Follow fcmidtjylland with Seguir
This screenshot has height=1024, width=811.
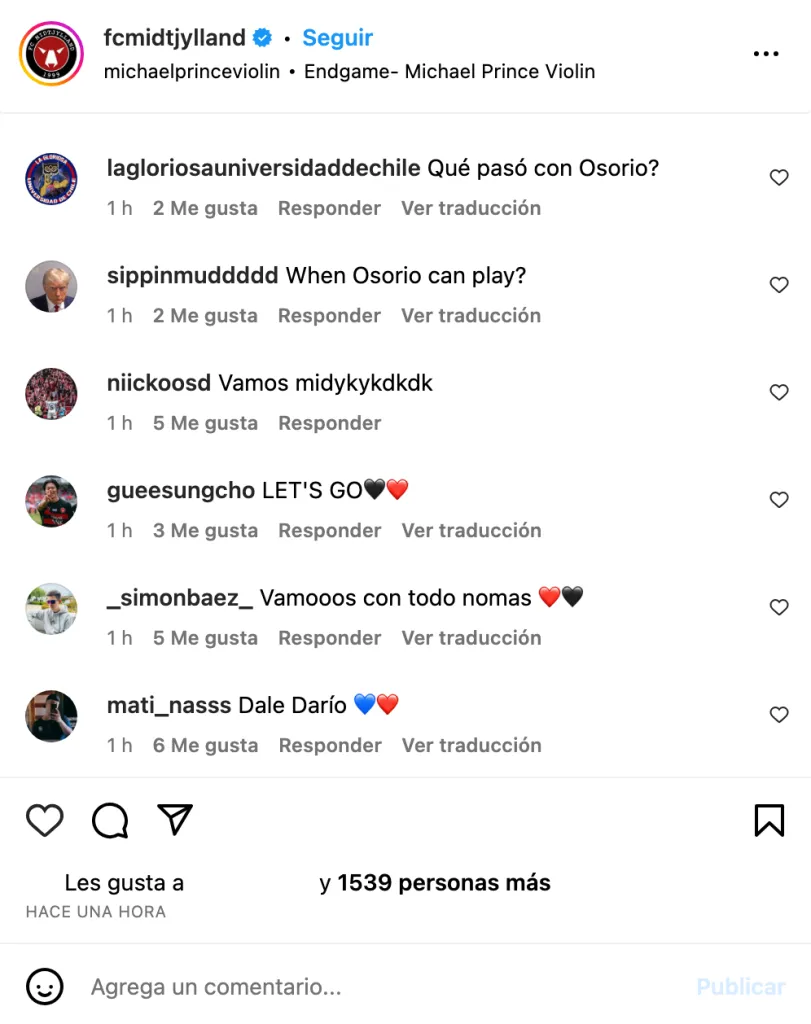tap(337, 38)
